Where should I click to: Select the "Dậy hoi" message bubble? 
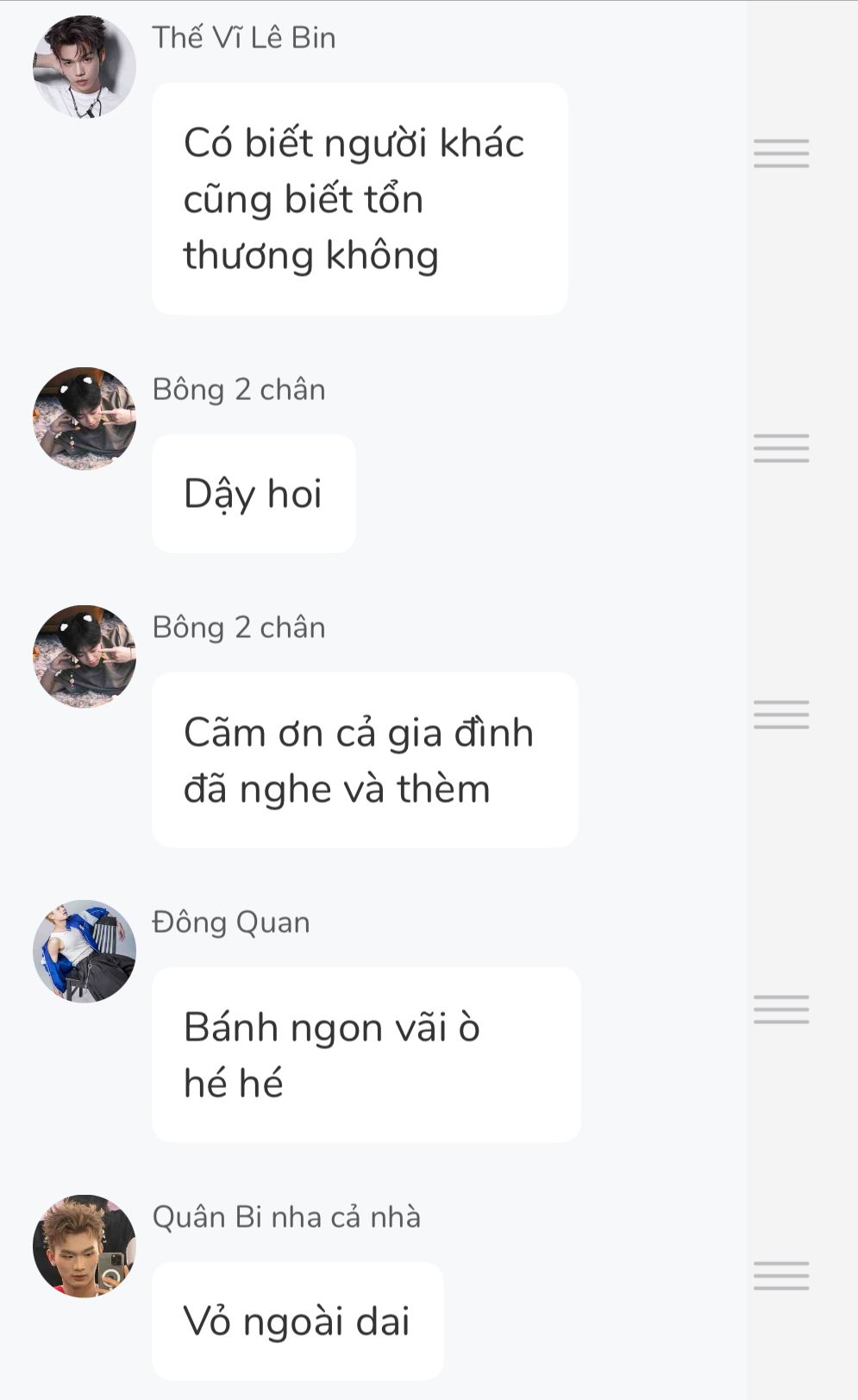[x=254, y=494]
